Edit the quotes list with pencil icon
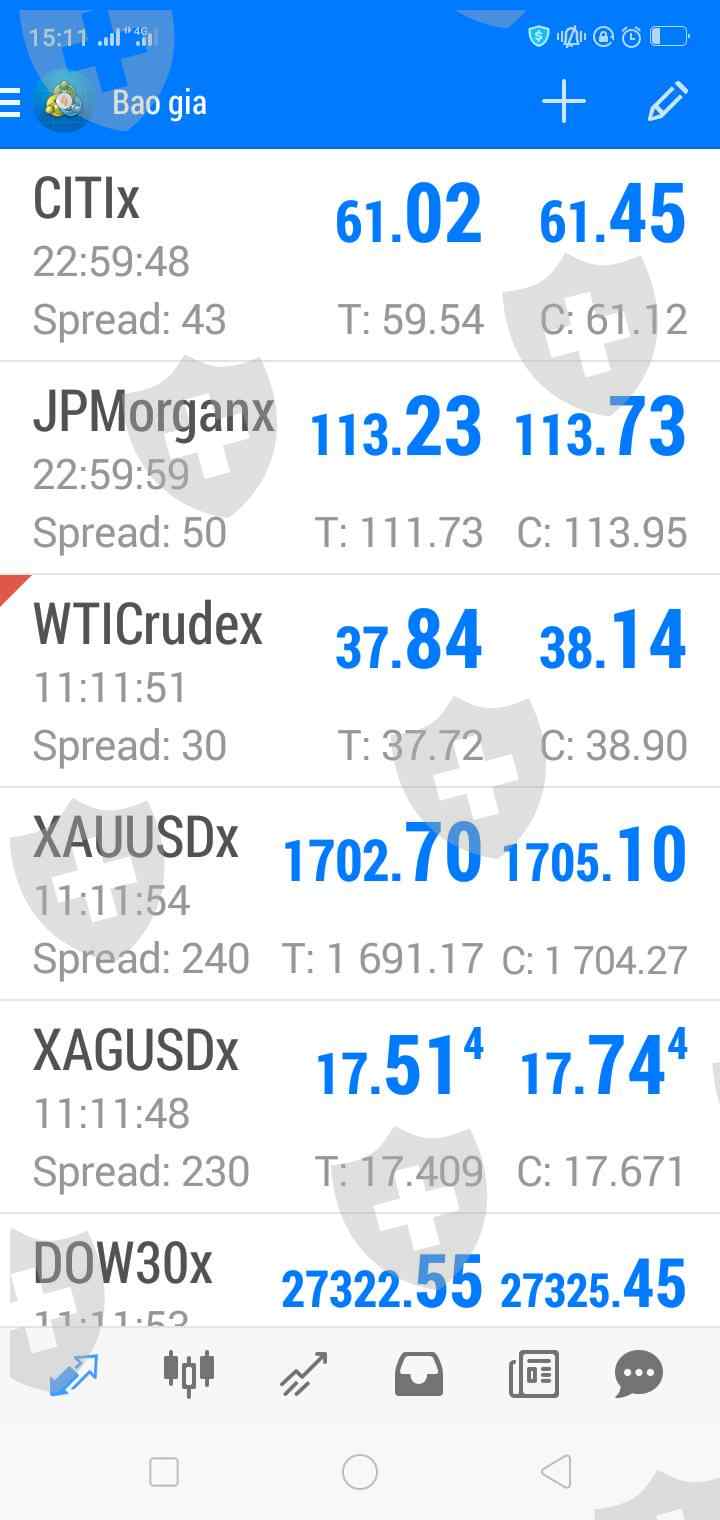 click(x=667, y=102)
